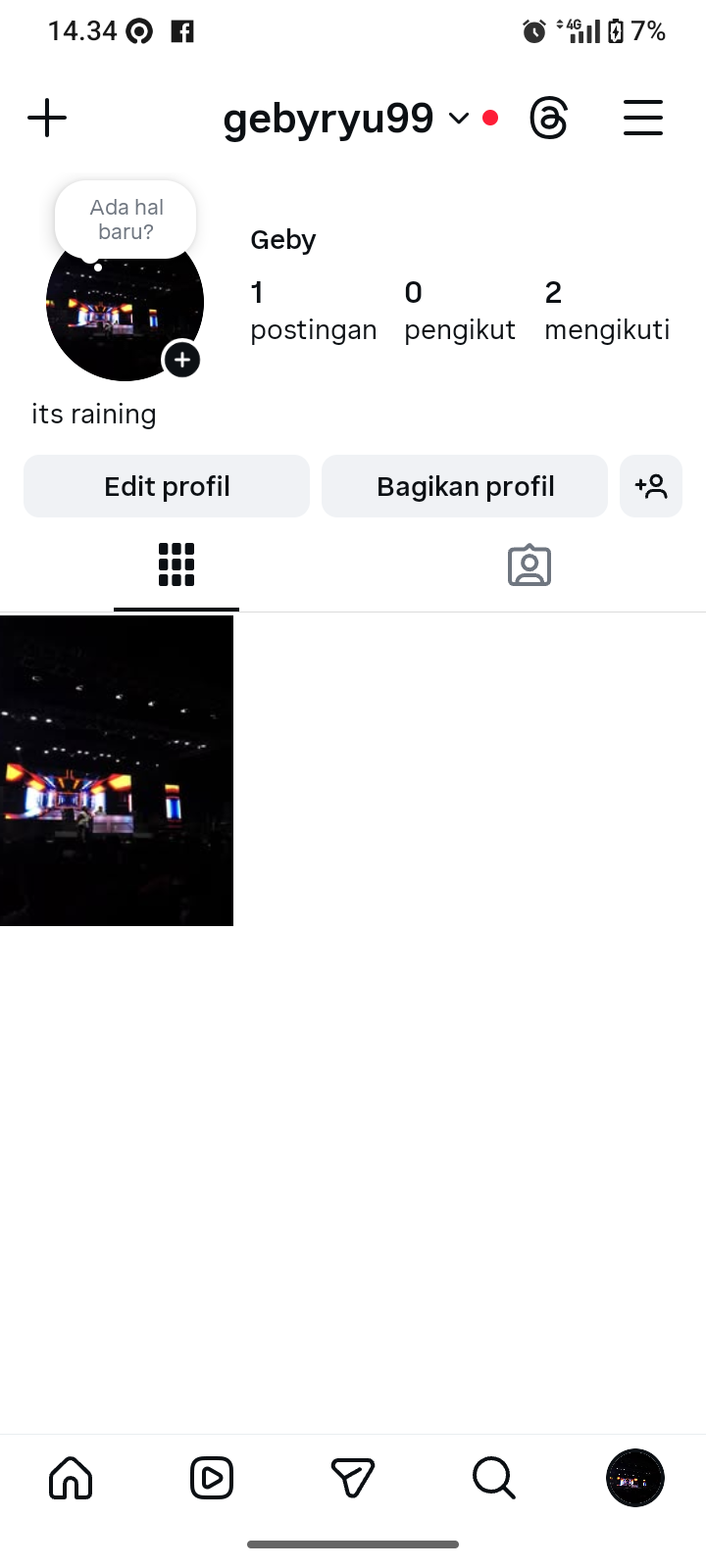This screenshot has height=1568, width=706.
Task: Open the Reels tab
Action: (x=212, y=1478)
